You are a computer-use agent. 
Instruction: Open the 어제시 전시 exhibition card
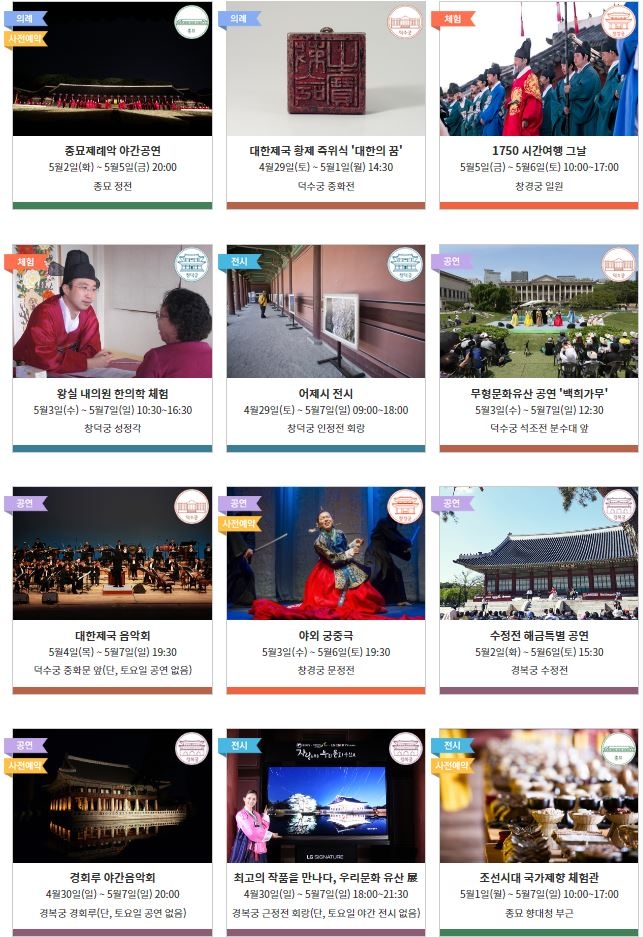pos(325,393)
